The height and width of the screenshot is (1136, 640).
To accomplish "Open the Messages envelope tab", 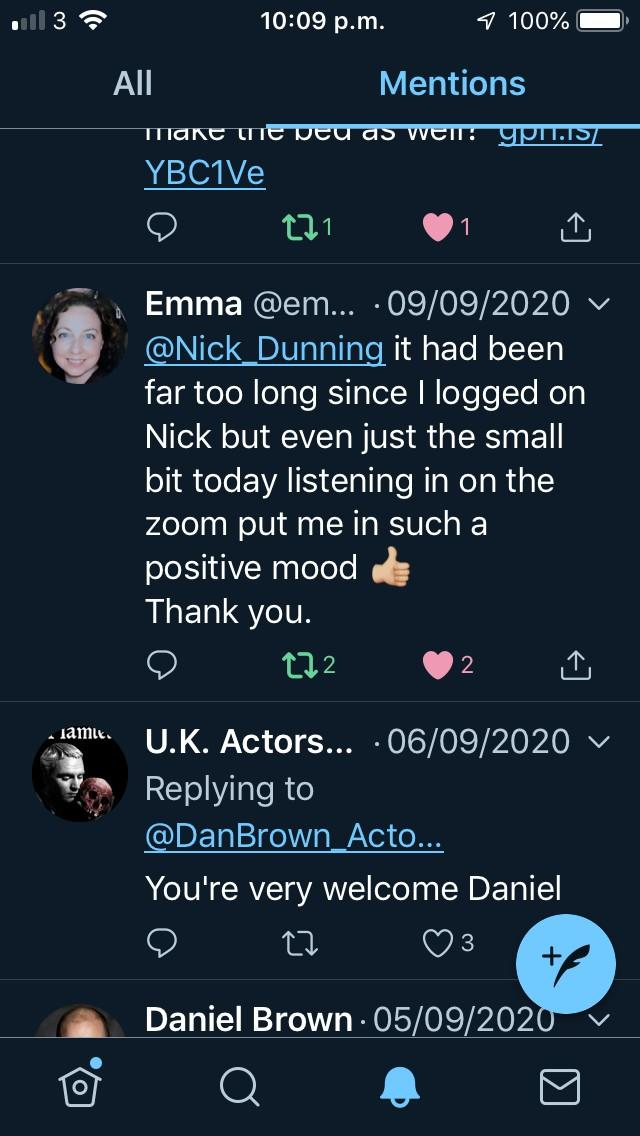I will pos(559,1087).
